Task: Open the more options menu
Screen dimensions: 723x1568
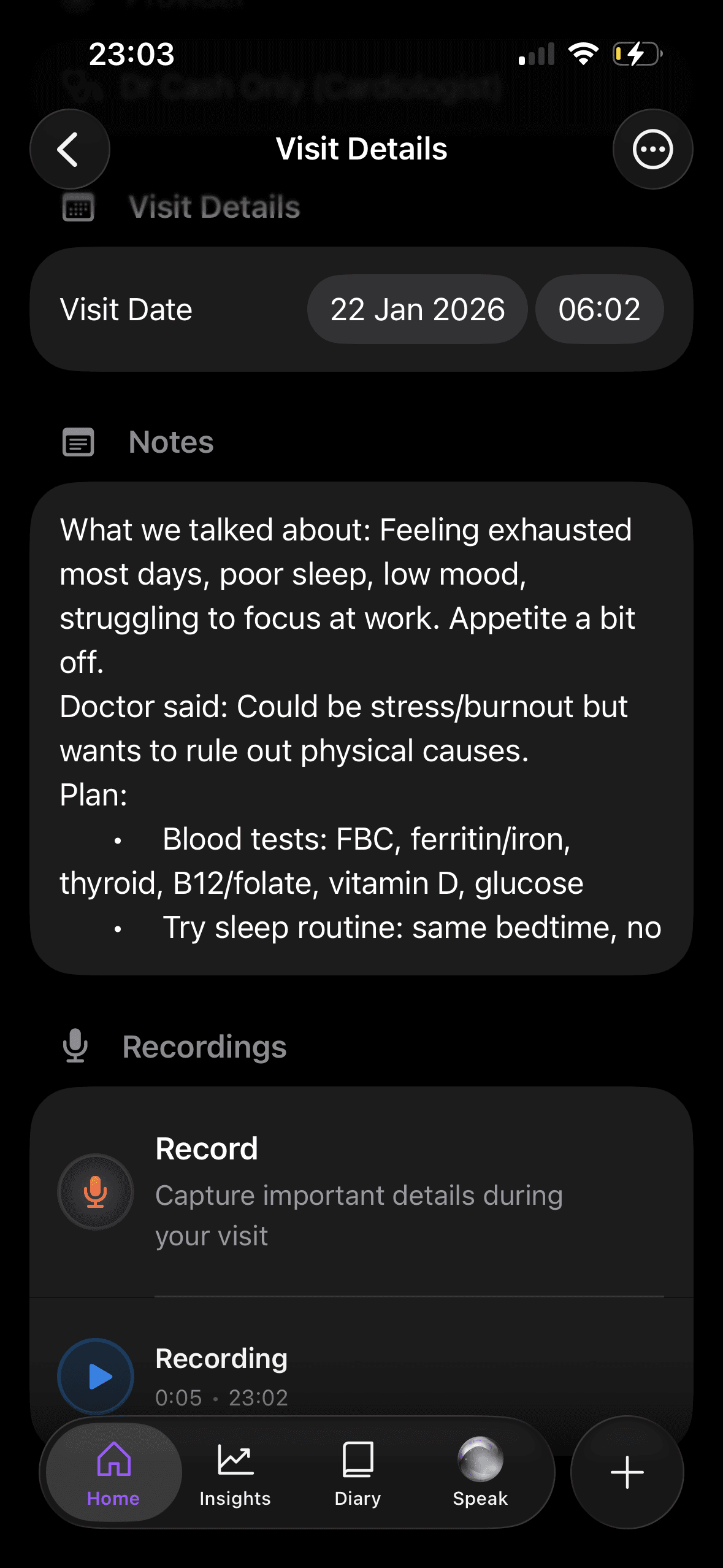Action: [652, 149]
